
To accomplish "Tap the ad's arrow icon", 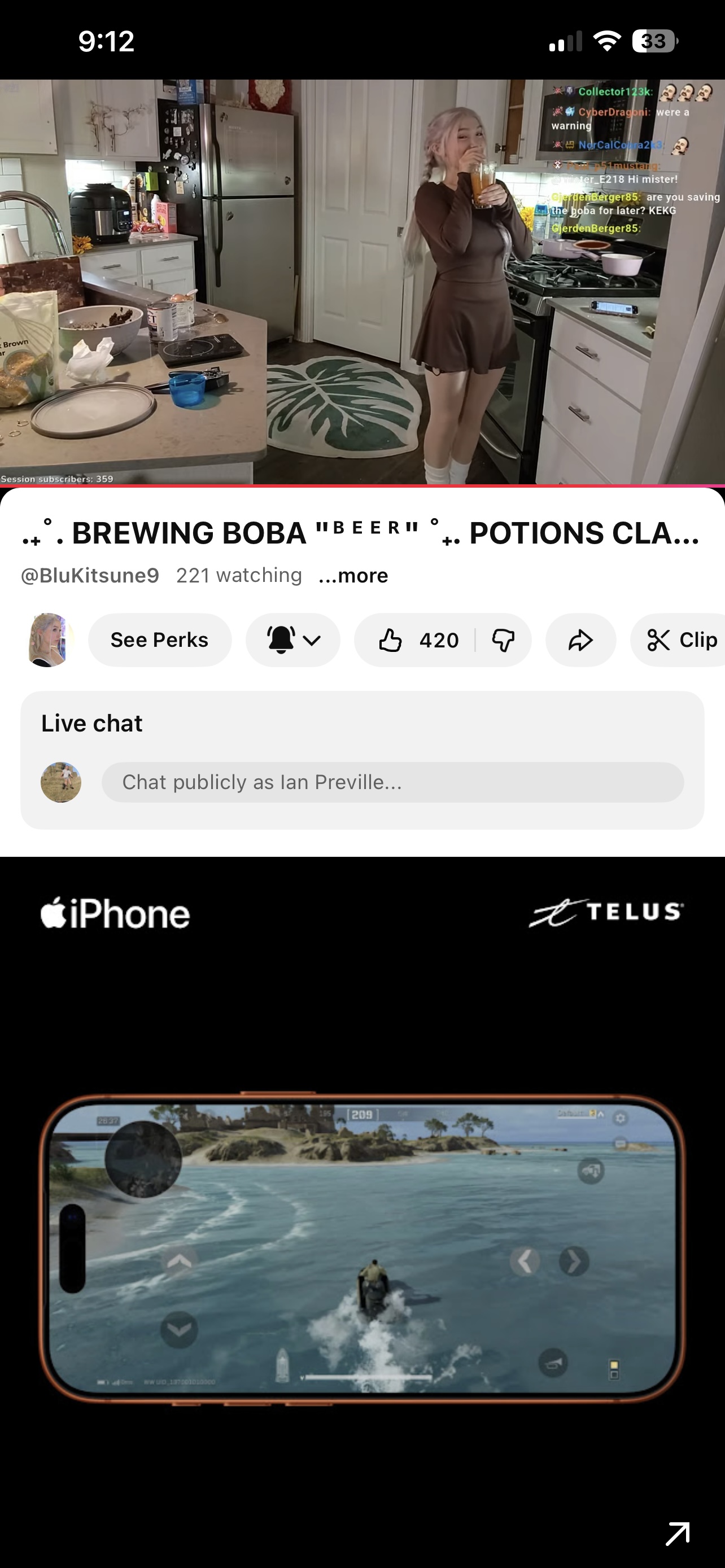I will pos(677,1534).
